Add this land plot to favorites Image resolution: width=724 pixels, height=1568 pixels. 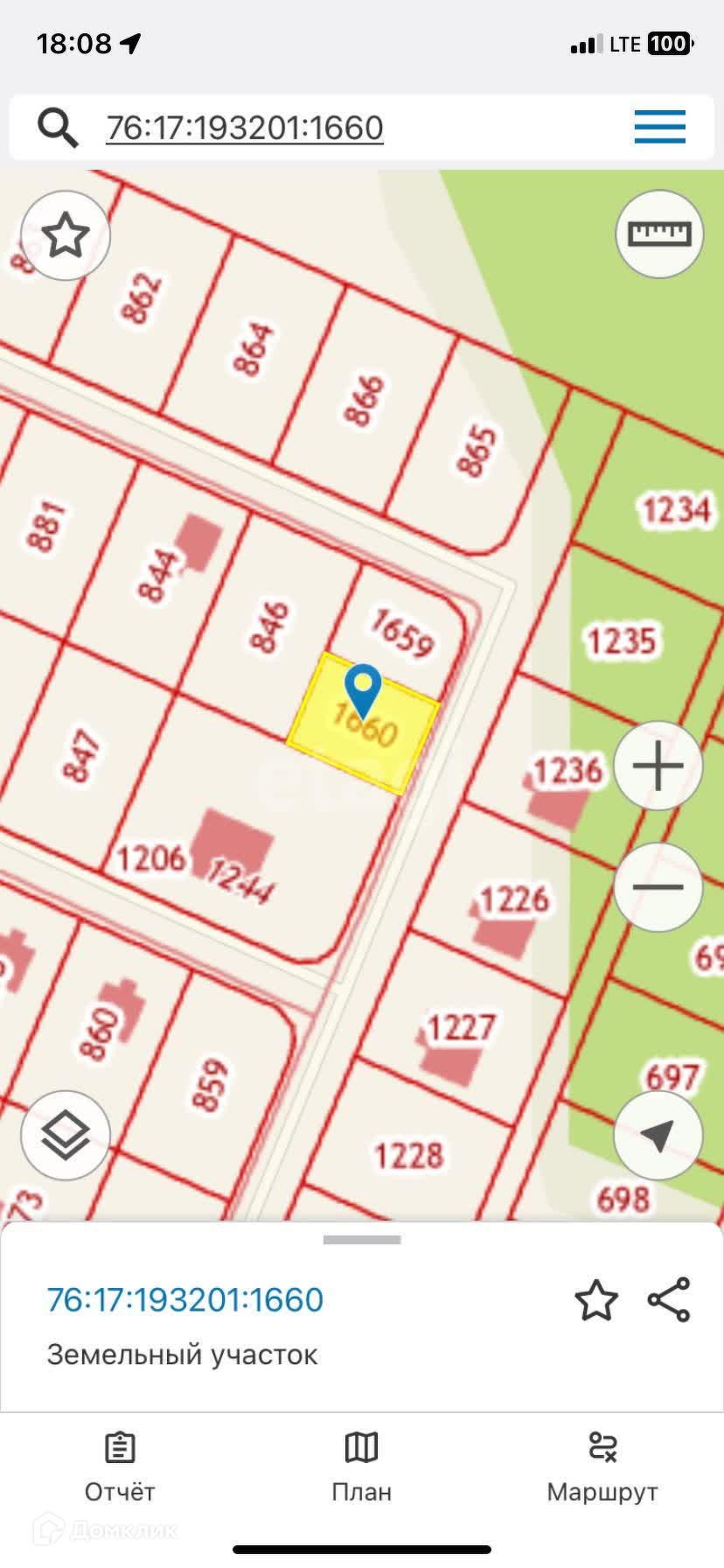tap(596, 1300)
